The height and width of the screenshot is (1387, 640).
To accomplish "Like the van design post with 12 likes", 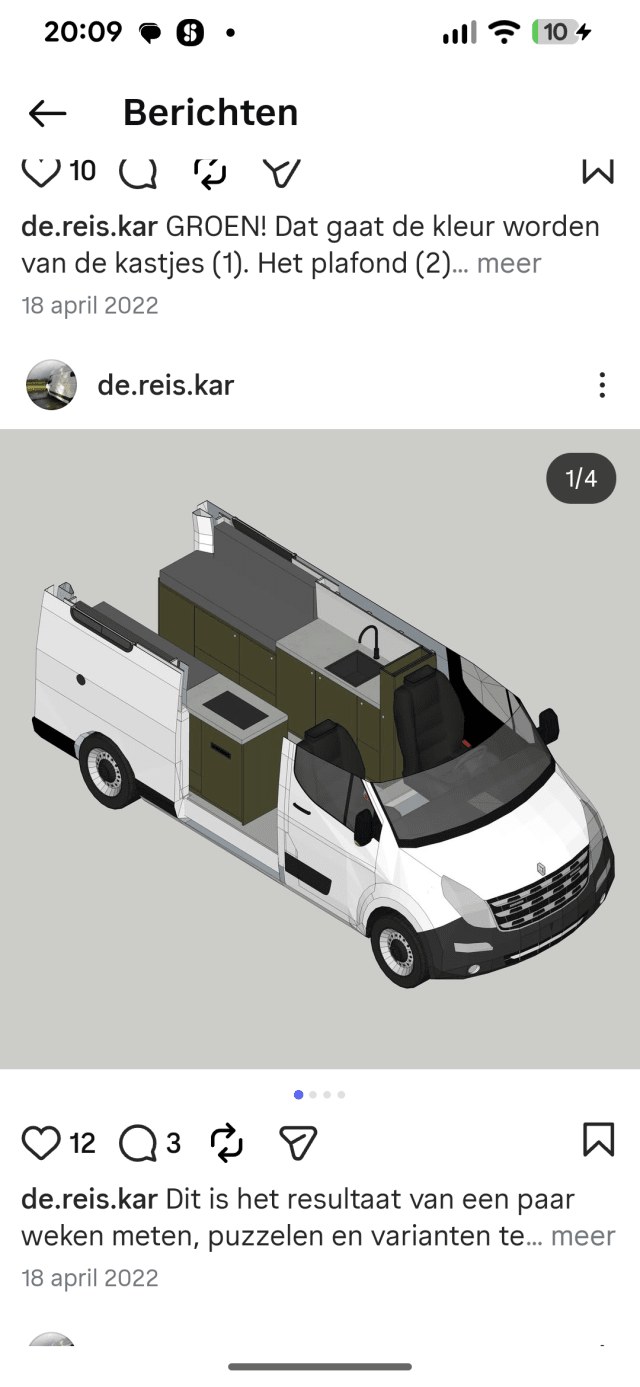I will tap(41, 1142).
